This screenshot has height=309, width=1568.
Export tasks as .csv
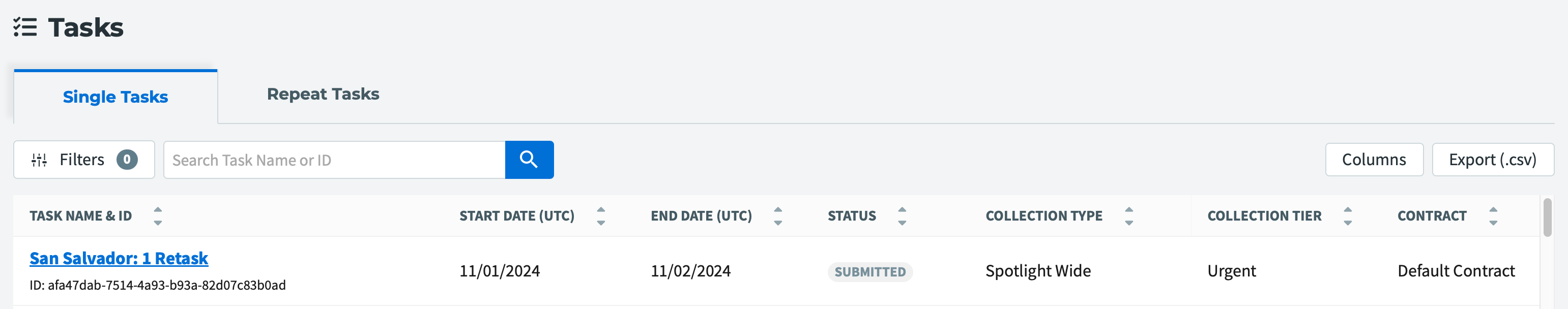(1492, 160)
